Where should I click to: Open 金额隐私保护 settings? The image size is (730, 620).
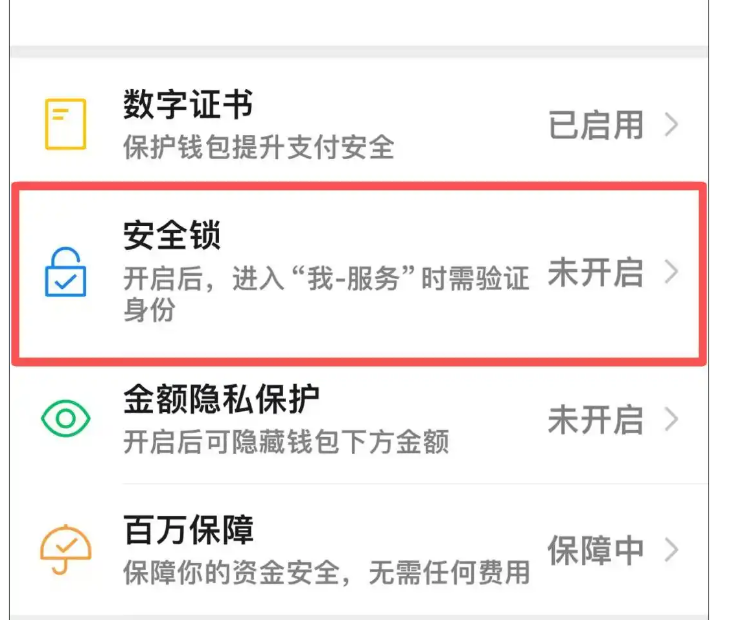click(360, 420)
